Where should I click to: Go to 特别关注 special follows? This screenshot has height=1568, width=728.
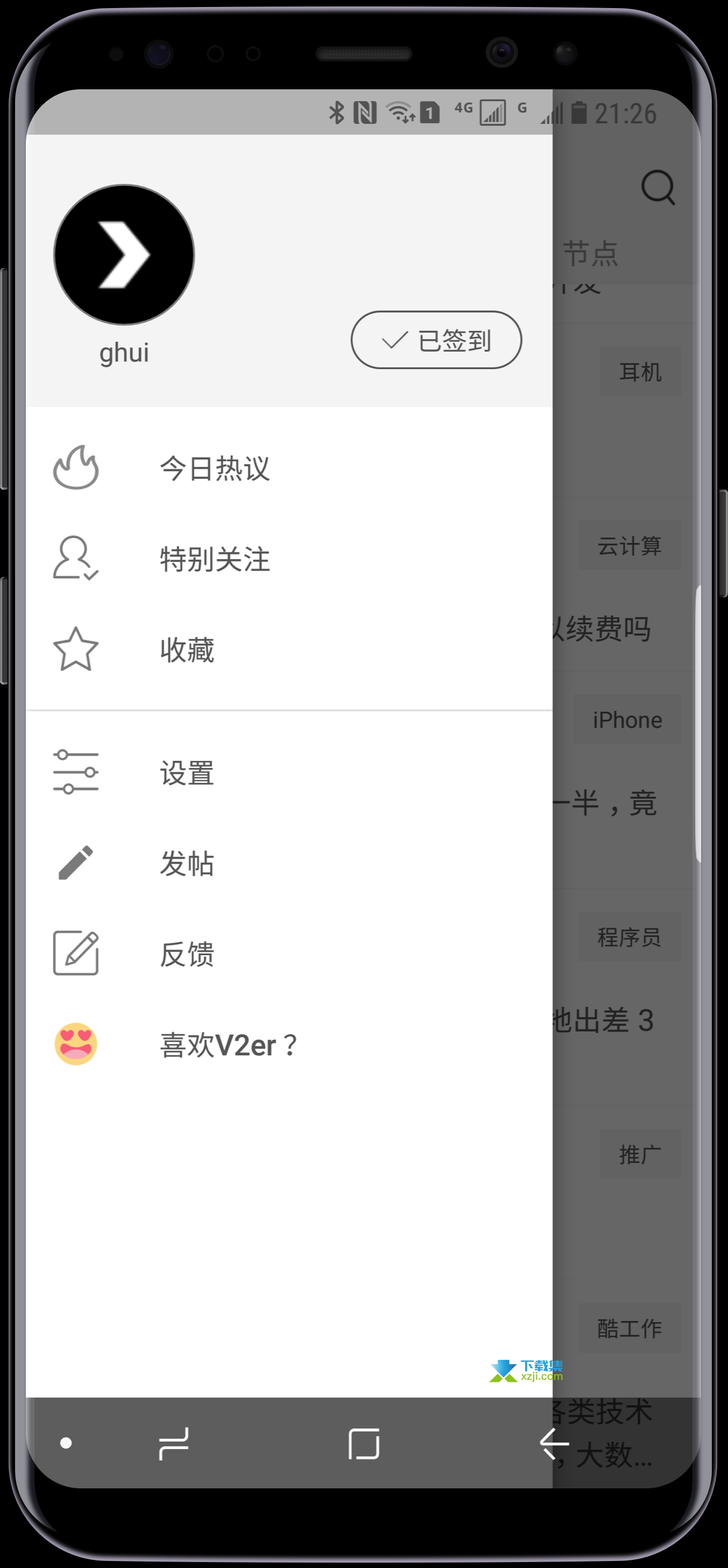(x=289, y=559)
